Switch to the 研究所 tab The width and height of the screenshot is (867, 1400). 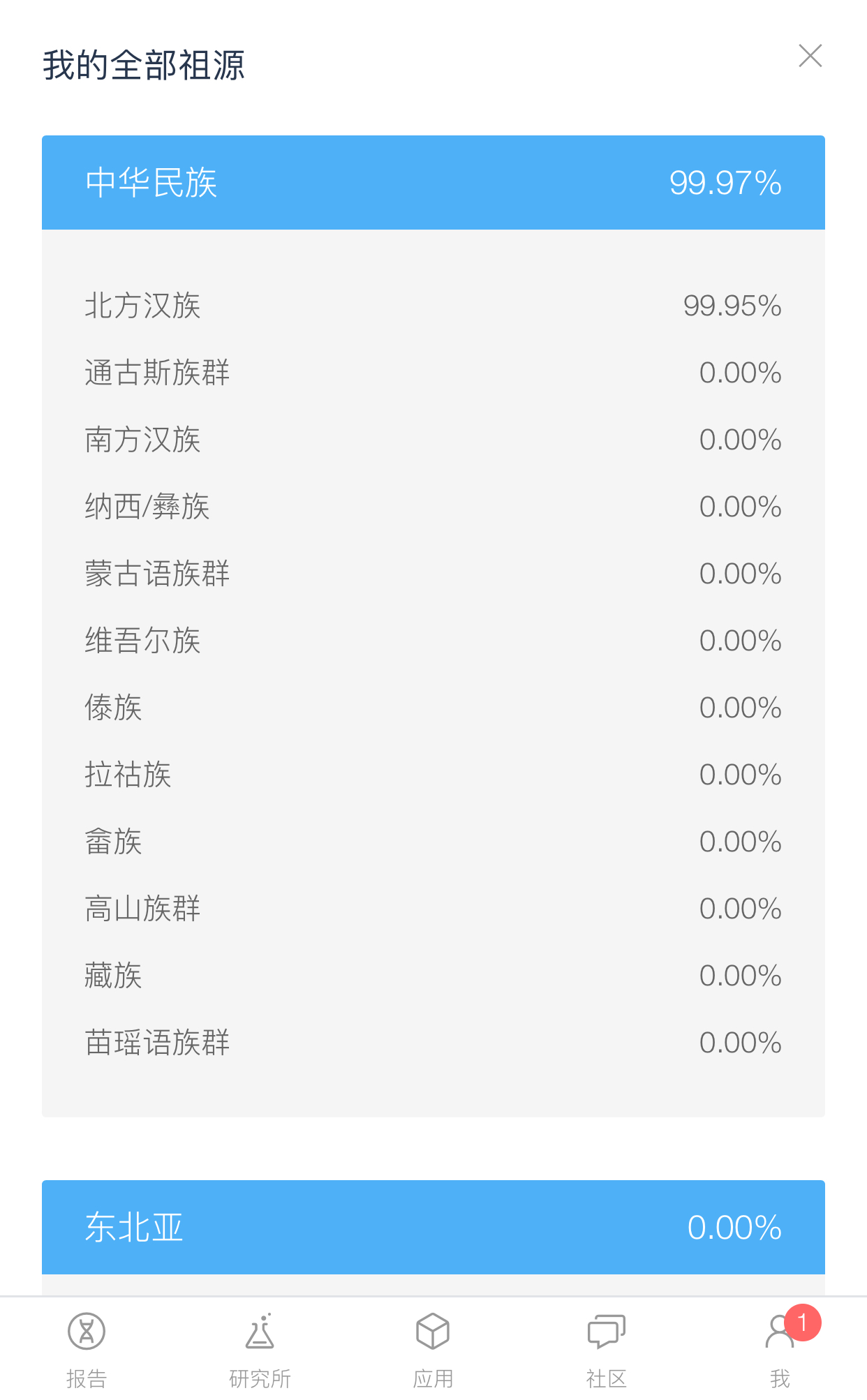coord(260,1350)
